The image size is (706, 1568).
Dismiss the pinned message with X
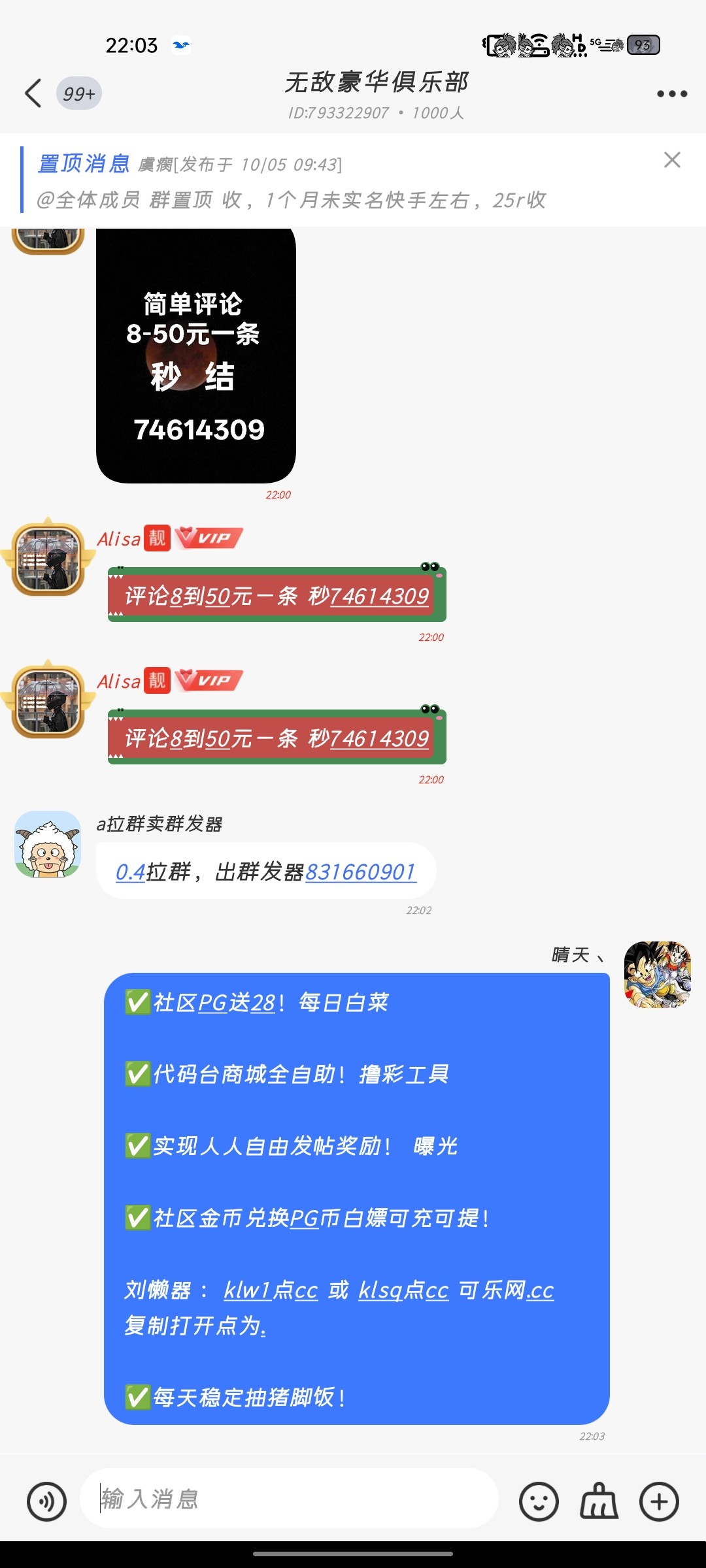[673, 160]
